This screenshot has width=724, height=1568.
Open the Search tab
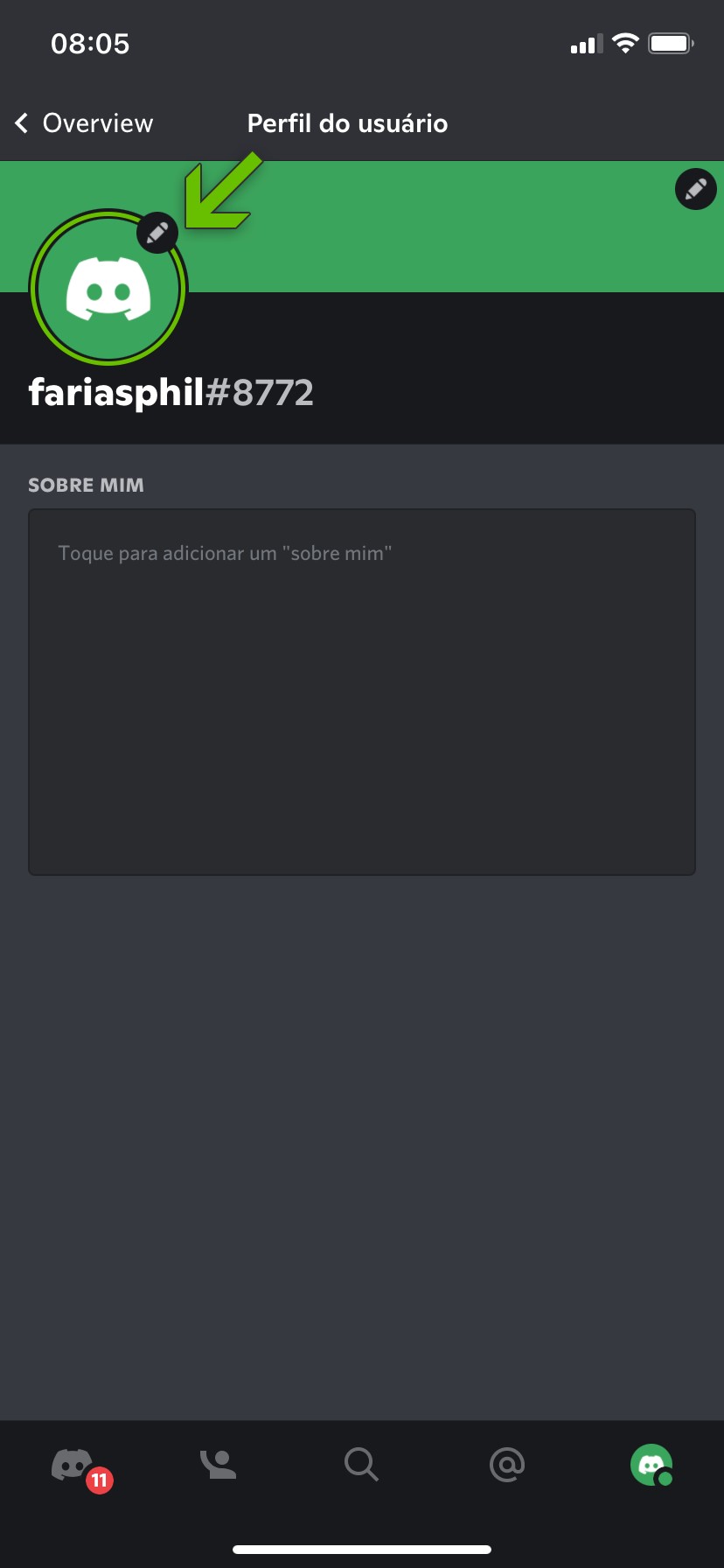(361, 1464)
